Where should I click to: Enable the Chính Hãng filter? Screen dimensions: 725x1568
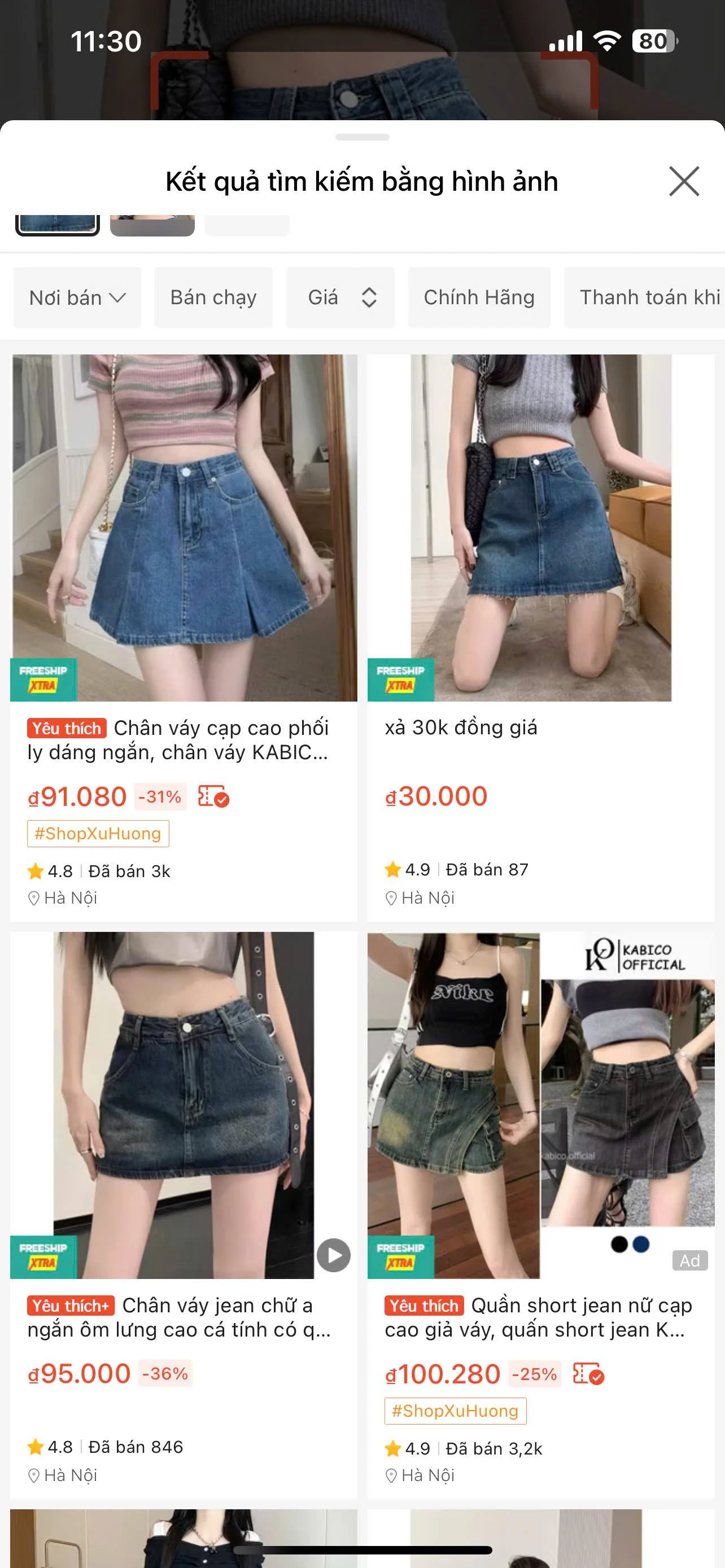click(x=479, y=297)
